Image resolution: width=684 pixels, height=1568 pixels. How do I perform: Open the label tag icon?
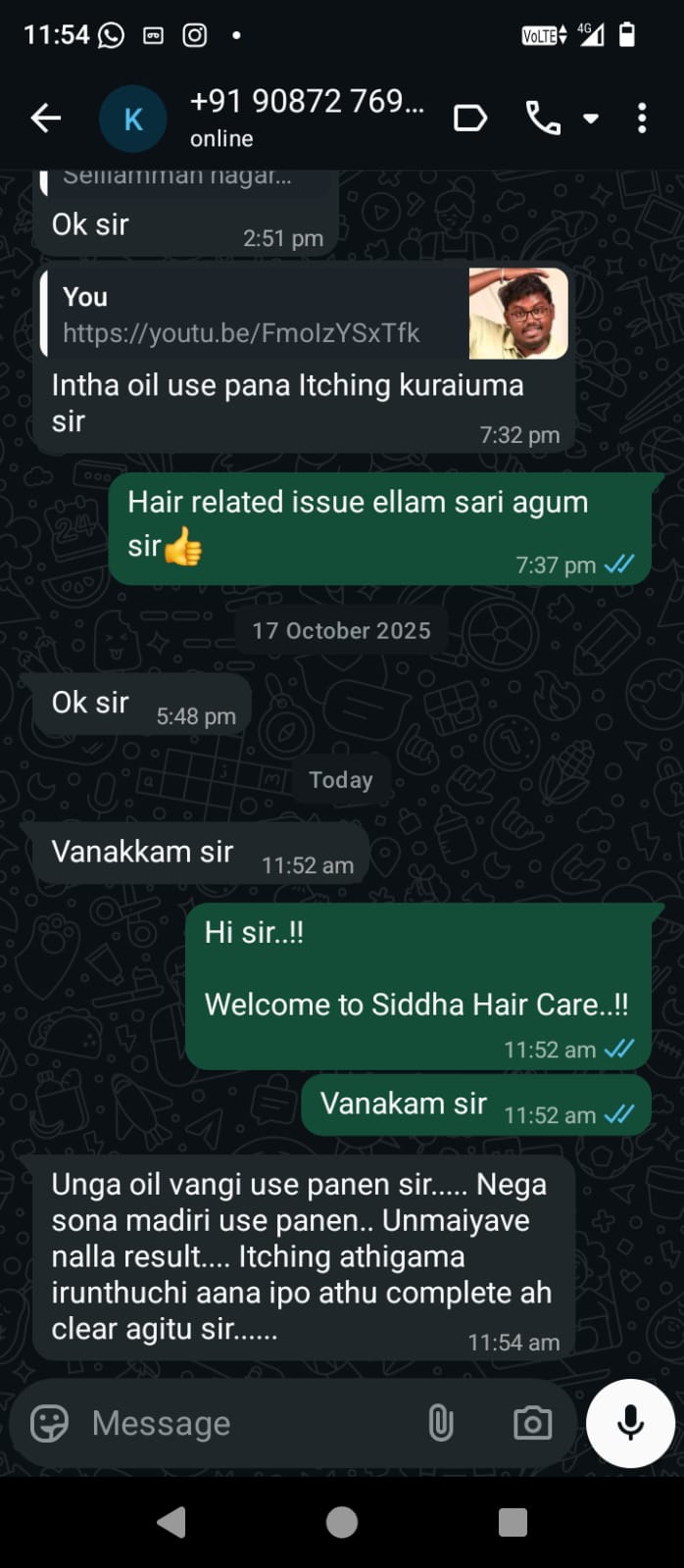pos(470,119)
